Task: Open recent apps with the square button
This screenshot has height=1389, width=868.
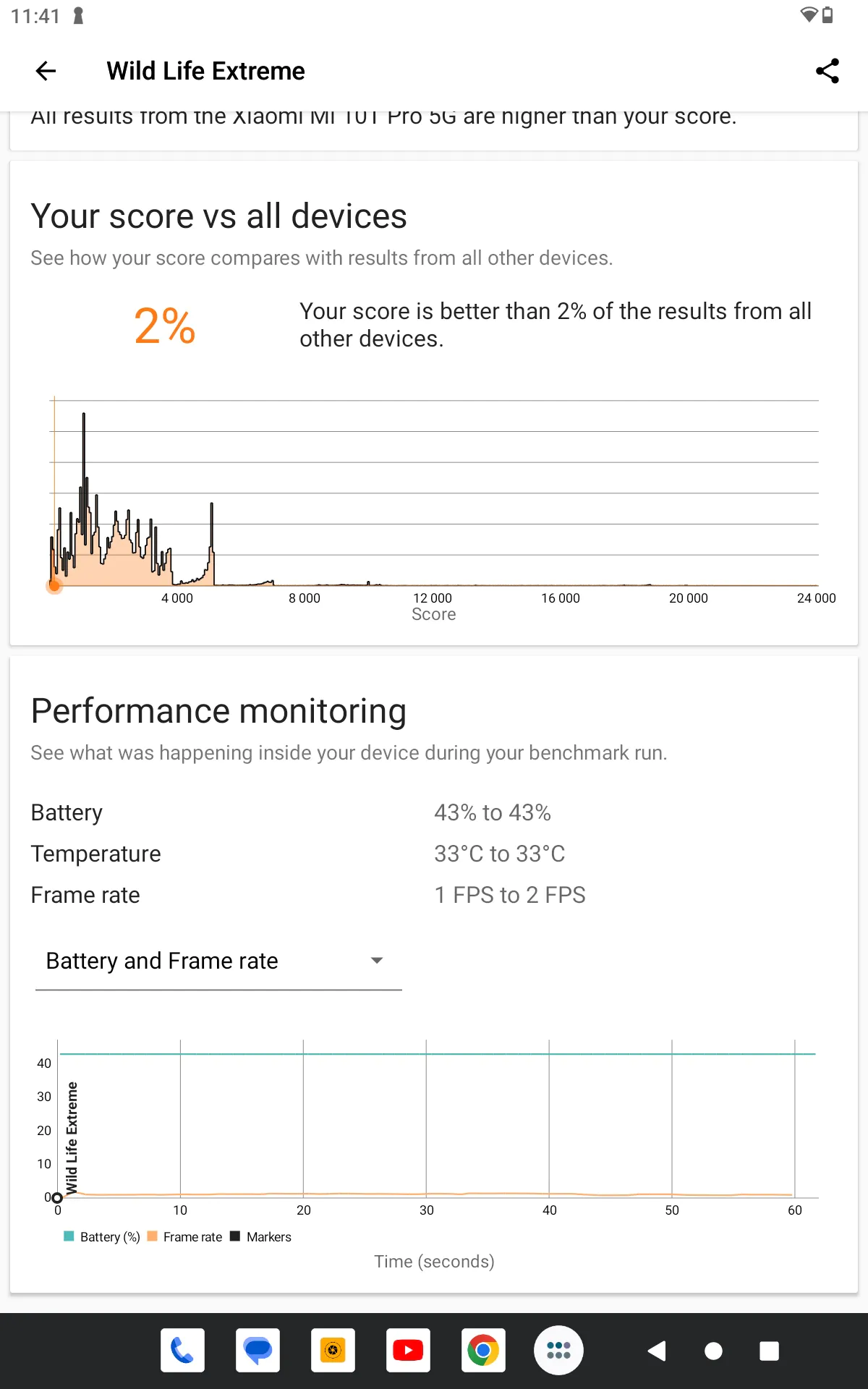Action: coord(769,1351)
